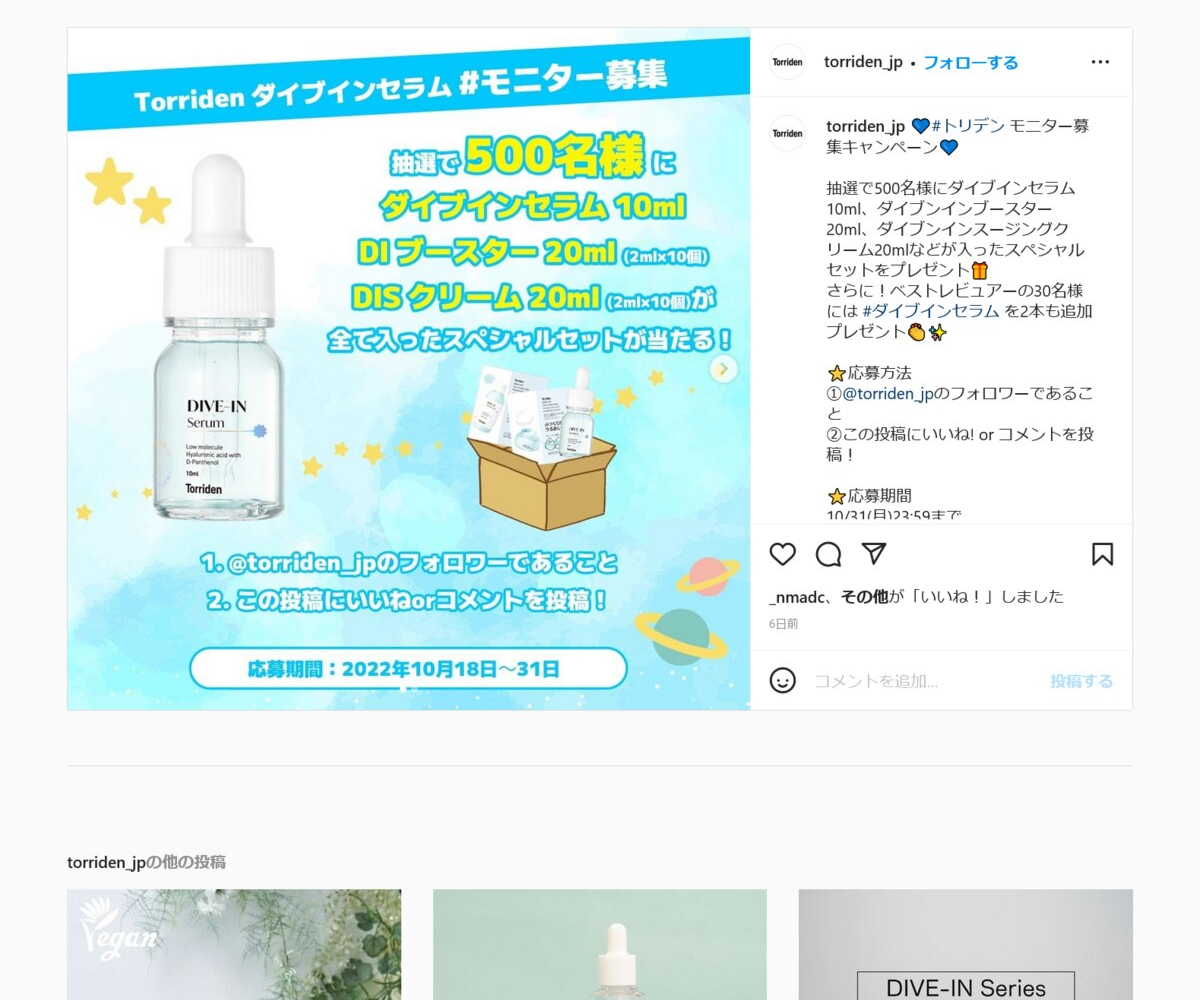This screenshot has height=1000, width=1200.
Task: Show the next carousel image
Action: (x=723, y=369)
